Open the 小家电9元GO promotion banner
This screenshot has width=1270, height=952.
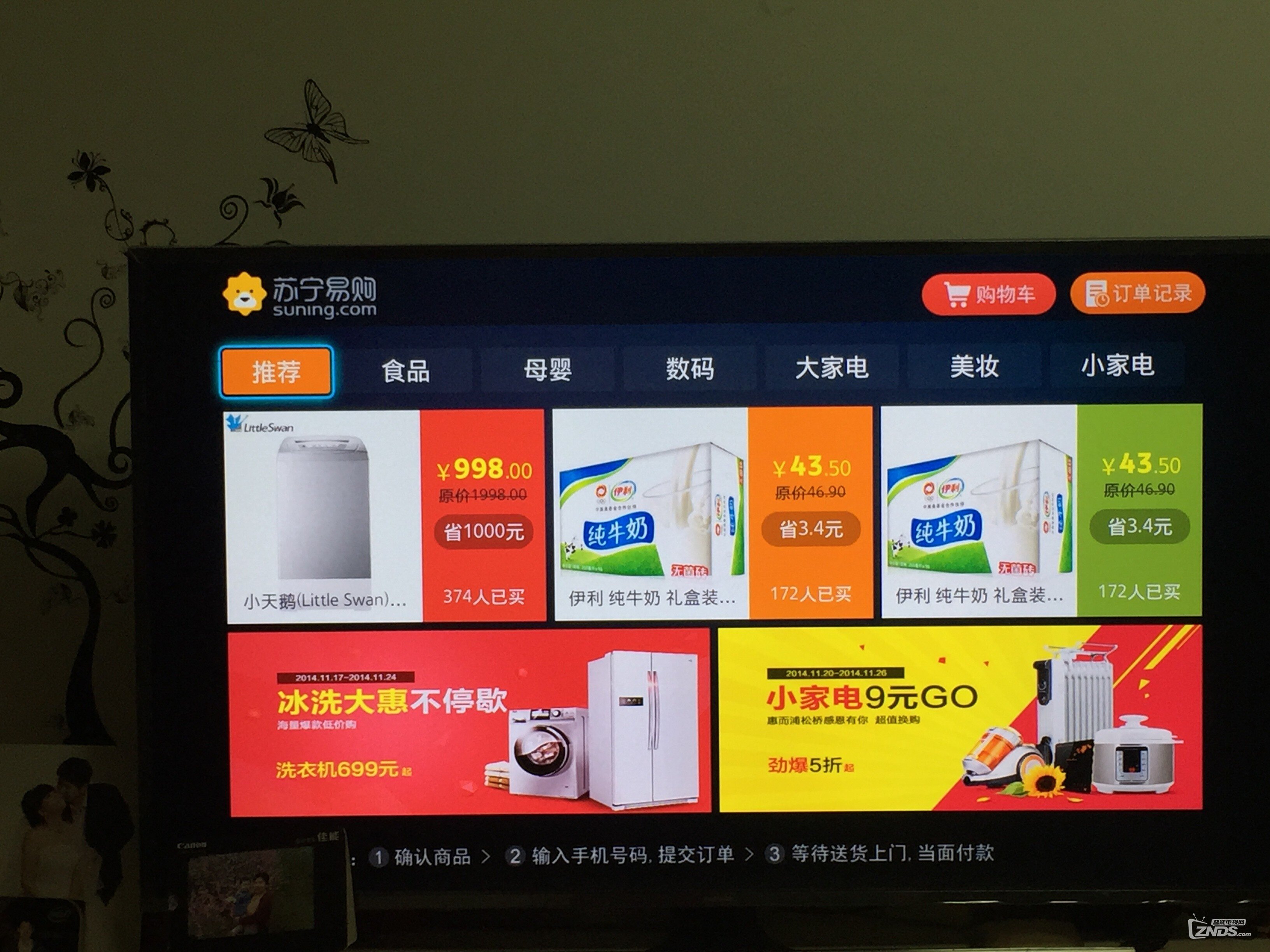tap(960, 718)
